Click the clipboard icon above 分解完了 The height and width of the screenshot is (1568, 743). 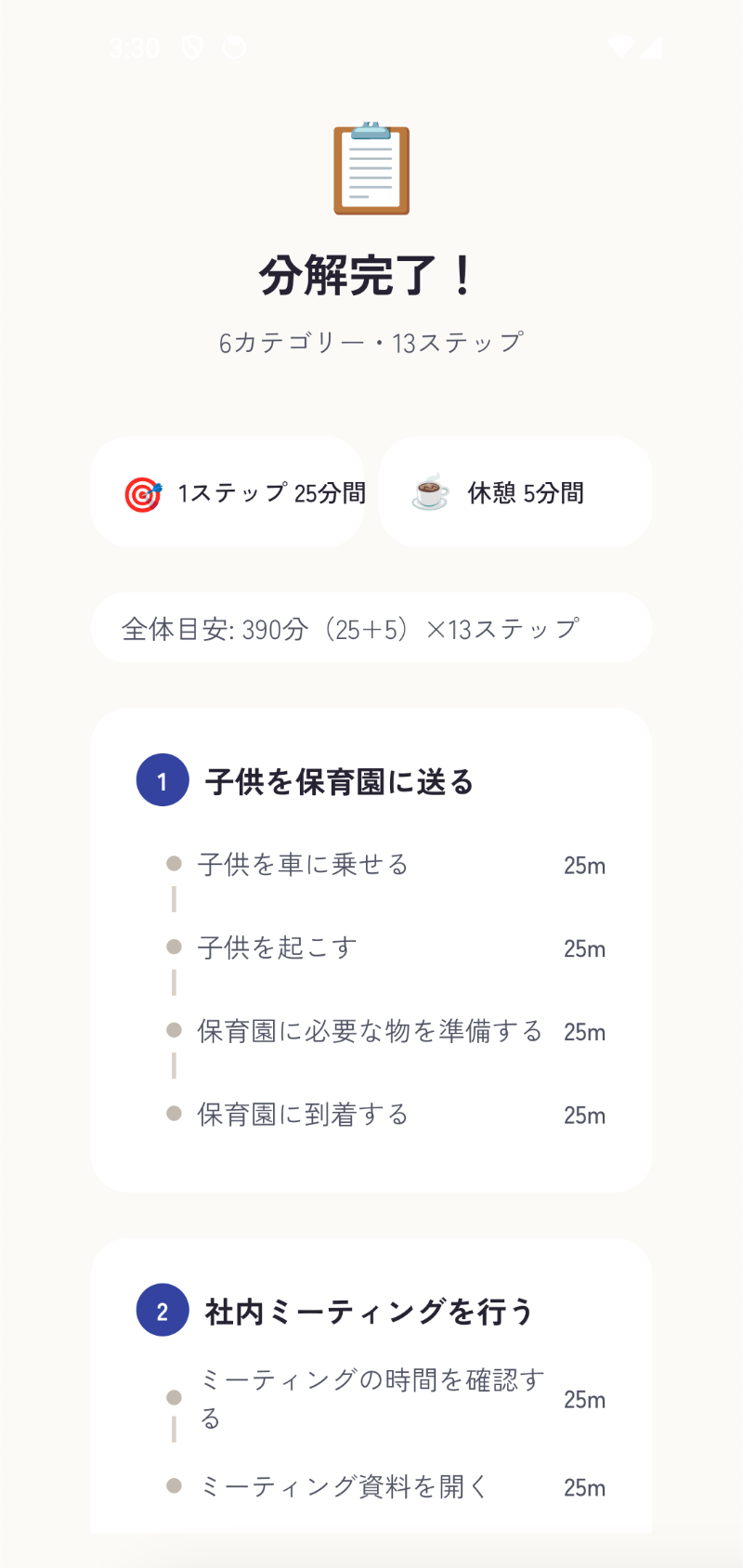tap(371, 167)
